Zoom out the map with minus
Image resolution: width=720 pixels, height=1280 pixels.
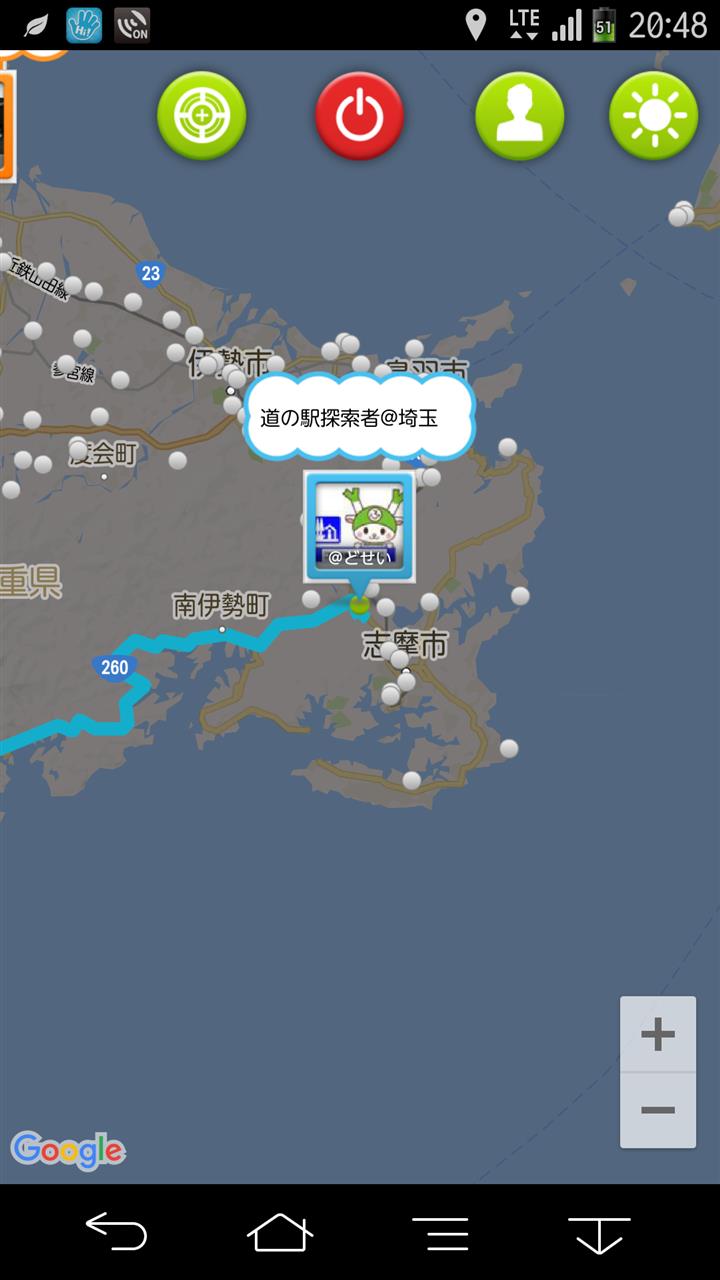click(x=658, y=1111)
